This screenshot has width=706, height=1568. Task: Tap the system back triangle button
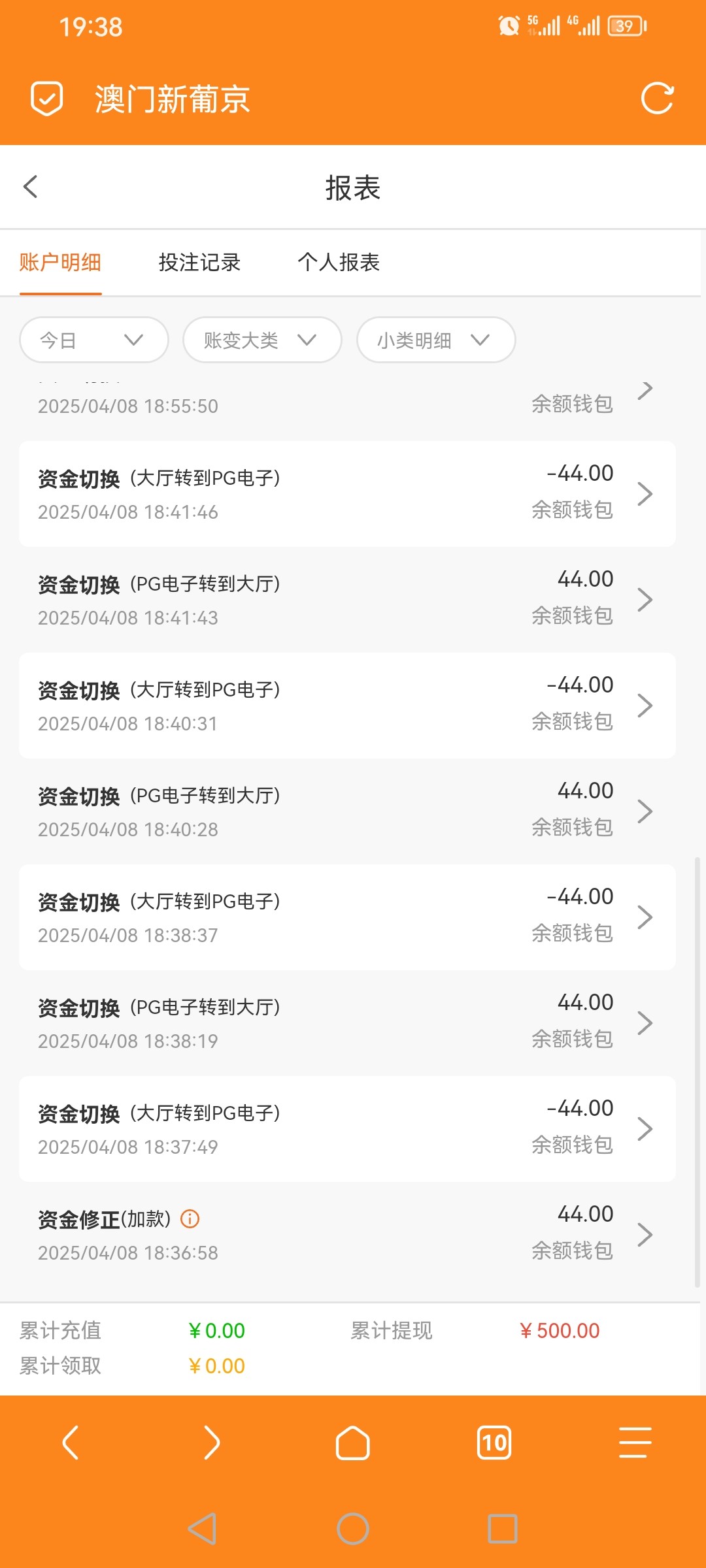pos(202,1529)
